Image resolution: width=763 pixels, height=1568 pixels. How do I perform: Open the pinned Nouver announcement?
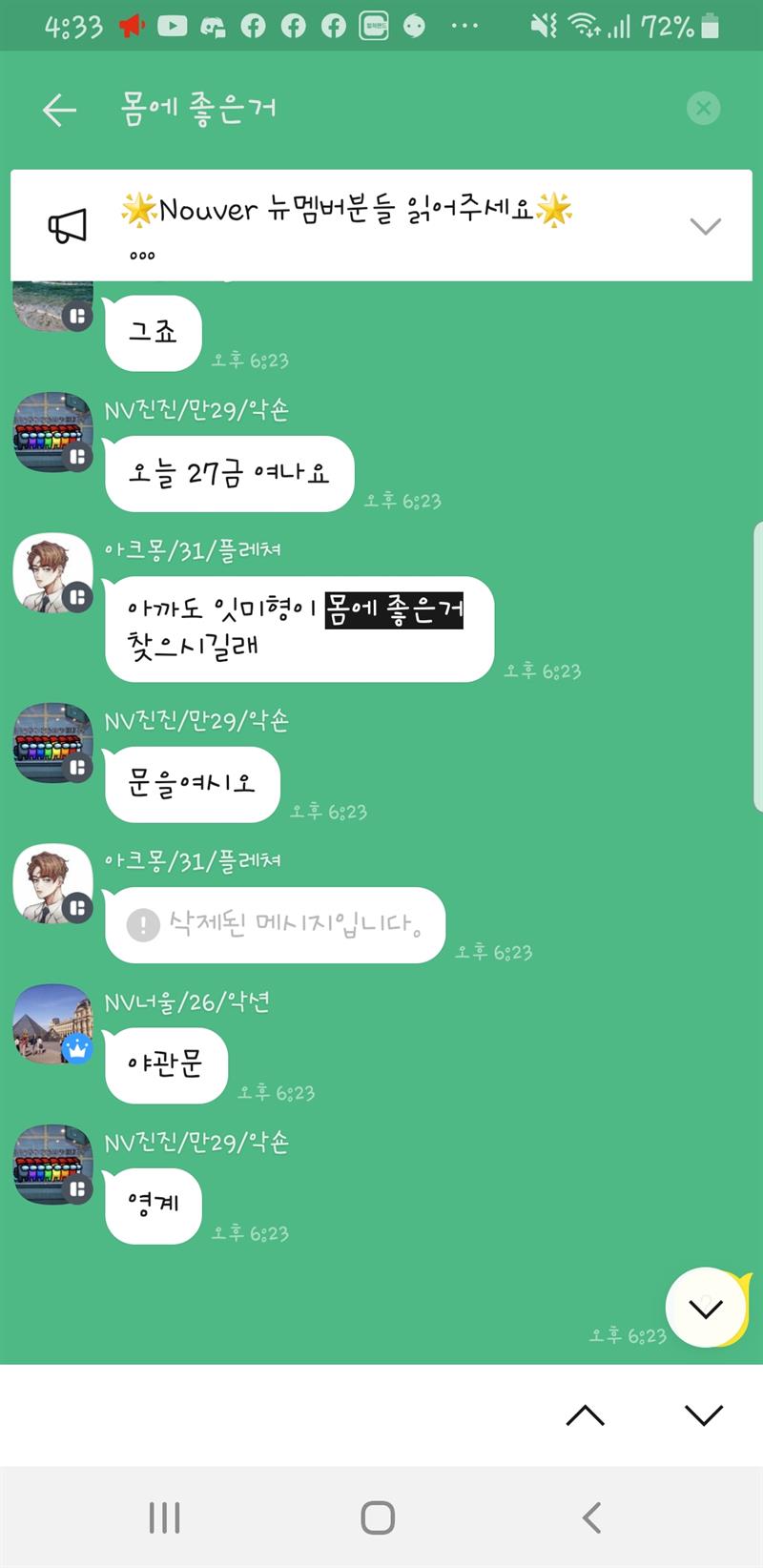(x=348, y=224)
